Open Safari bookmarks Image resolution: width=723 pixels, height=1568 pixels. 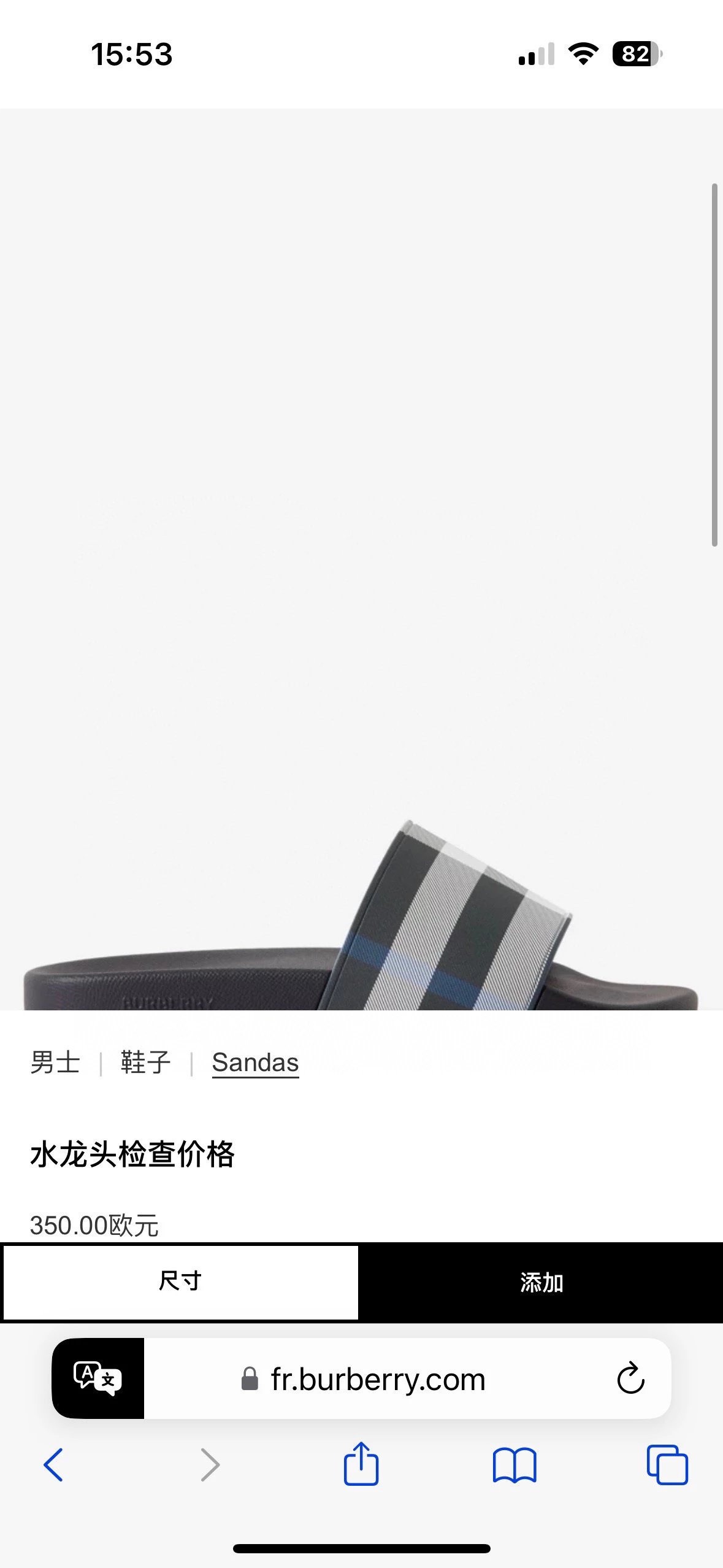pos(514,1465)
